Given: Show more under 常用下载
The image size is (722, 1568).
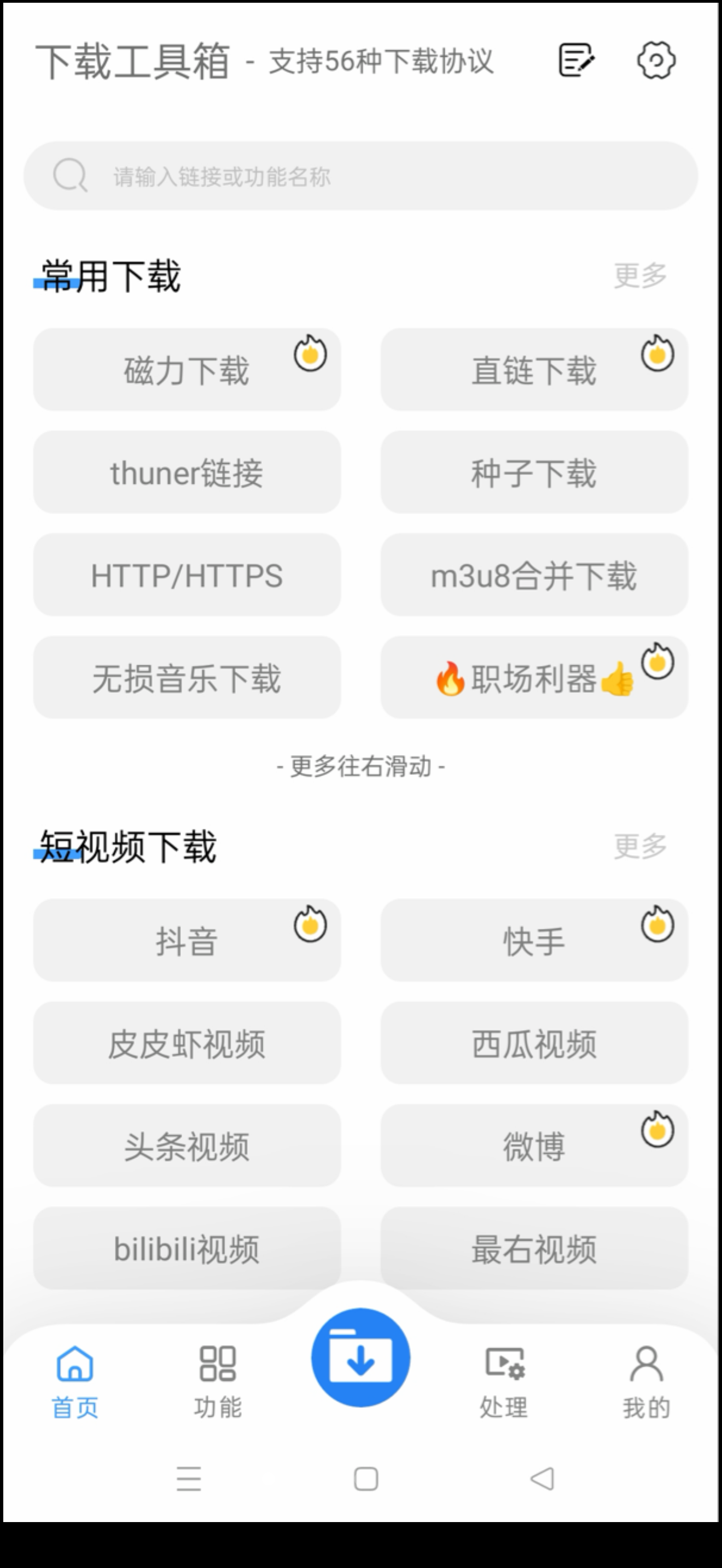Looking at the screenshot, I should (x=640, y=276).
